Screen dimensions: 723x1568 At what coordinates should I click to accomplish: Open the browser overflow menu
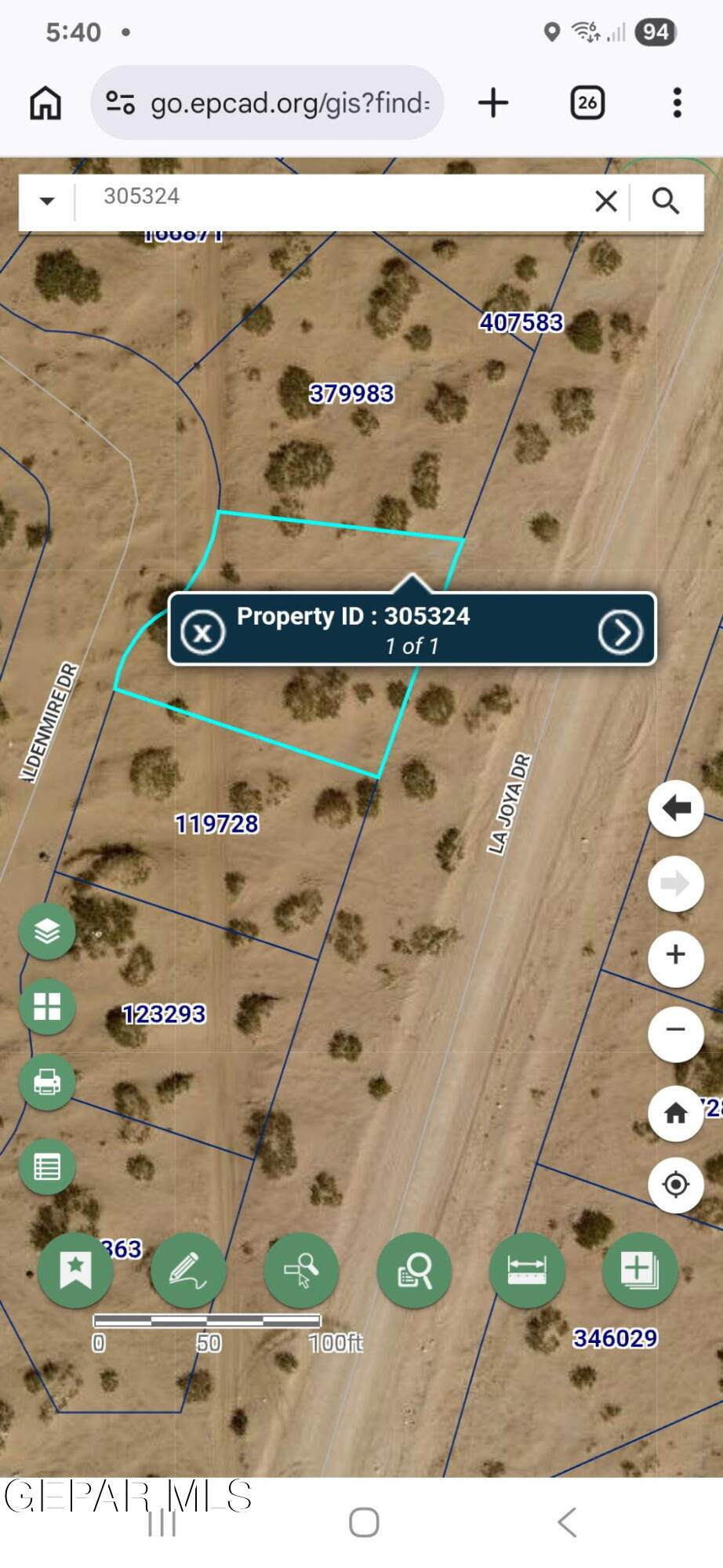[x=678, y=103]
